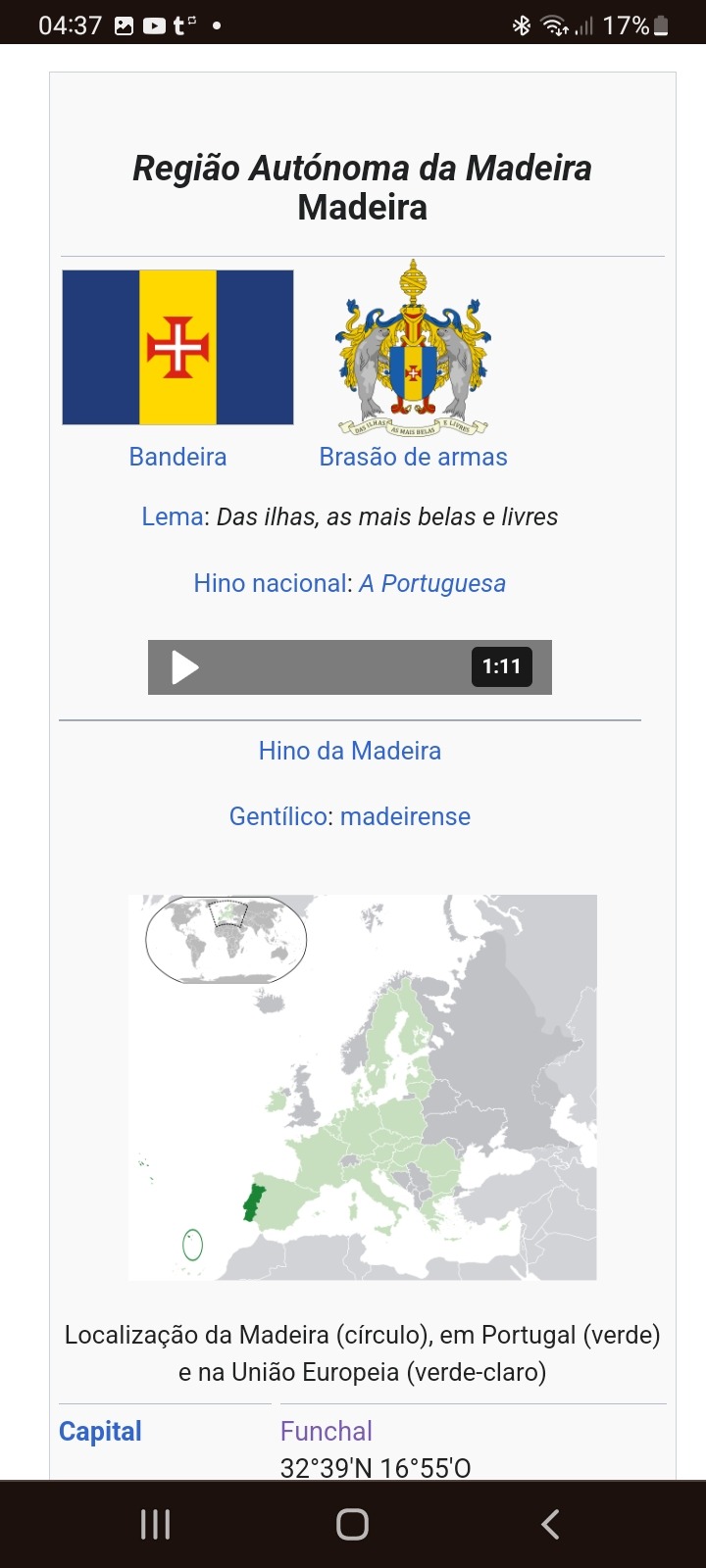Play the A Portuguesa anthem audio
The height and width of the screenshot is (1568, 706).
[185, 667]
